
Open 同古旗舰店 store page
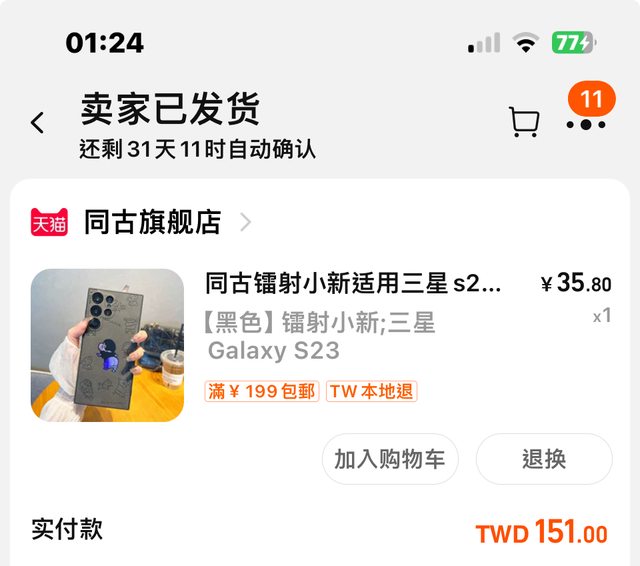pyautogui.click(x=152, y=222)
